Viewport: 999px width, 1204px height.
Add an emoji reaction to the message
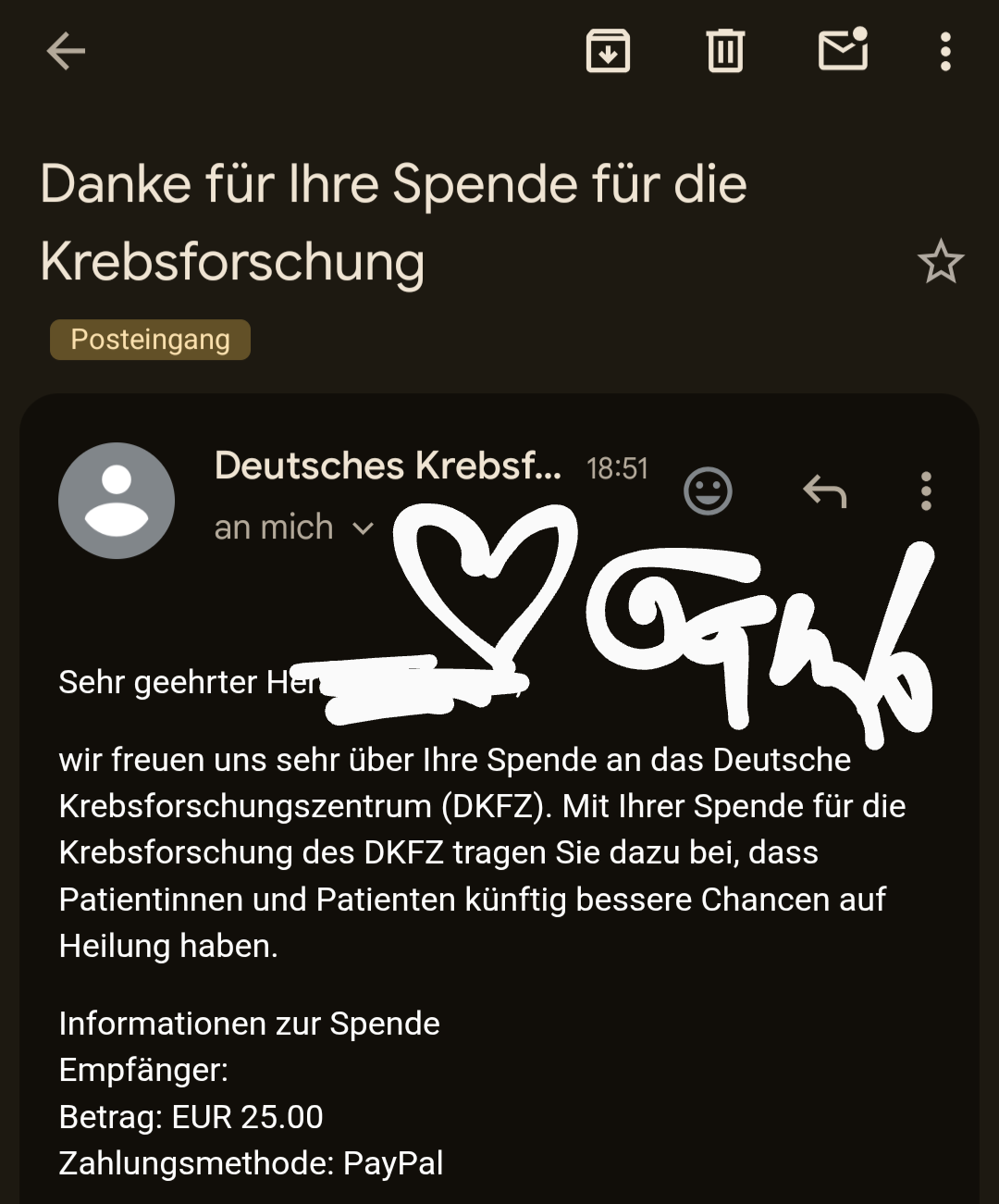(708, 490)
